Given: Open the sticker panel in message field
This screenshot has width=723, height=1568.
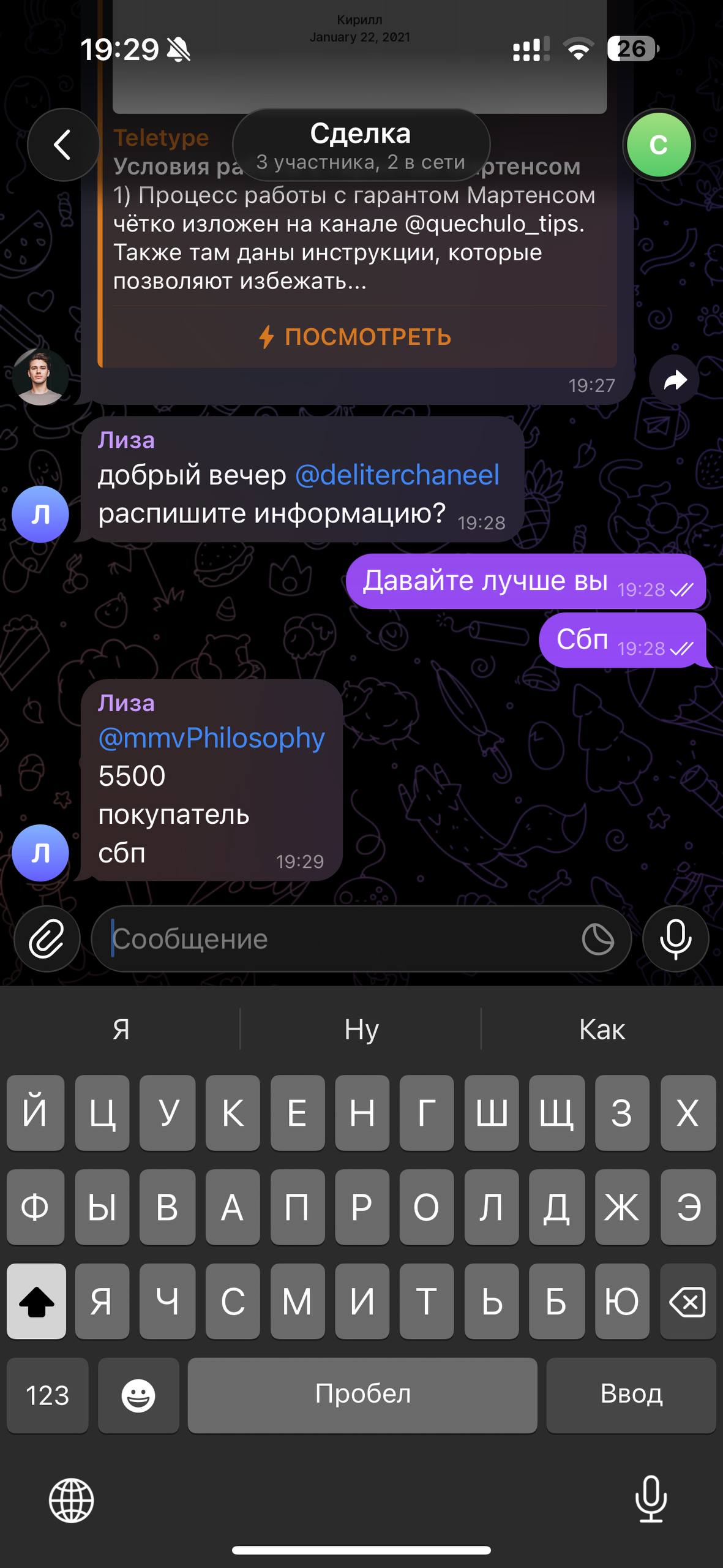Looking at the screenshot, I should click(598, 939).
